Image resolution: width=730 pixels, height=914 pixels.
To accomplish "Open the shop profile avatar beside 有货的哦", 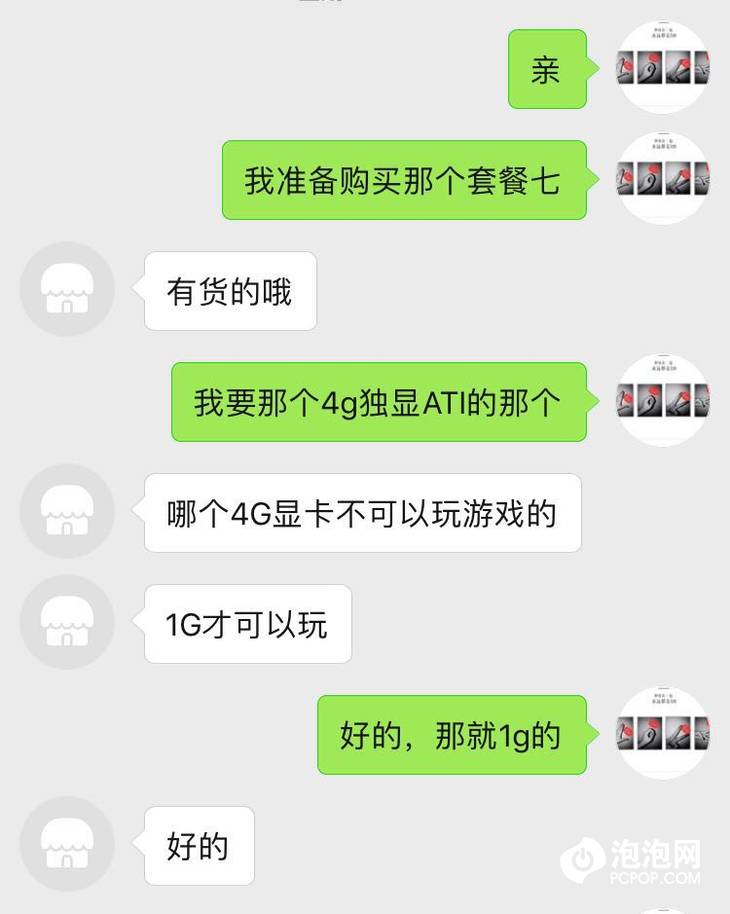I will [65, 290].
